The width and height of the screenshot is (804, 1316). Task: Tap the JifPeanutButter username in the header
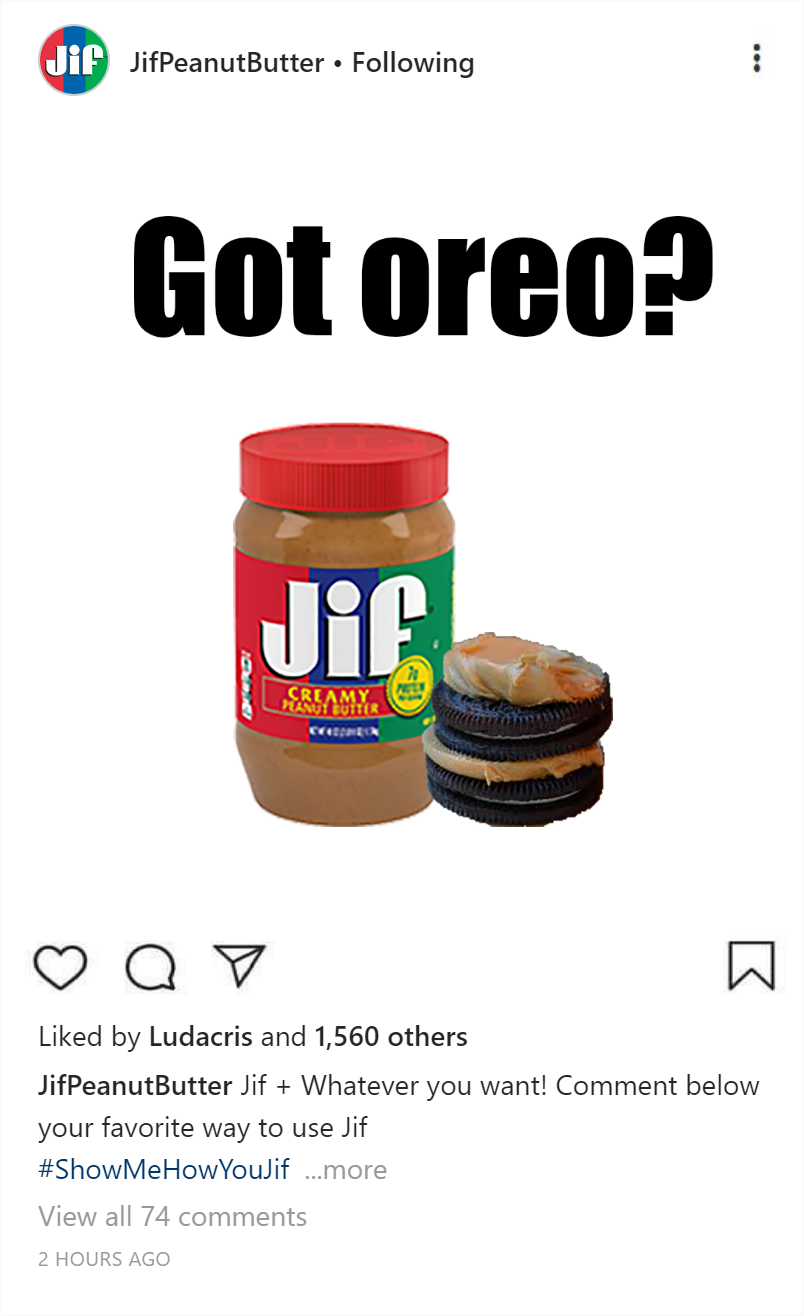(x=227, y=63)
